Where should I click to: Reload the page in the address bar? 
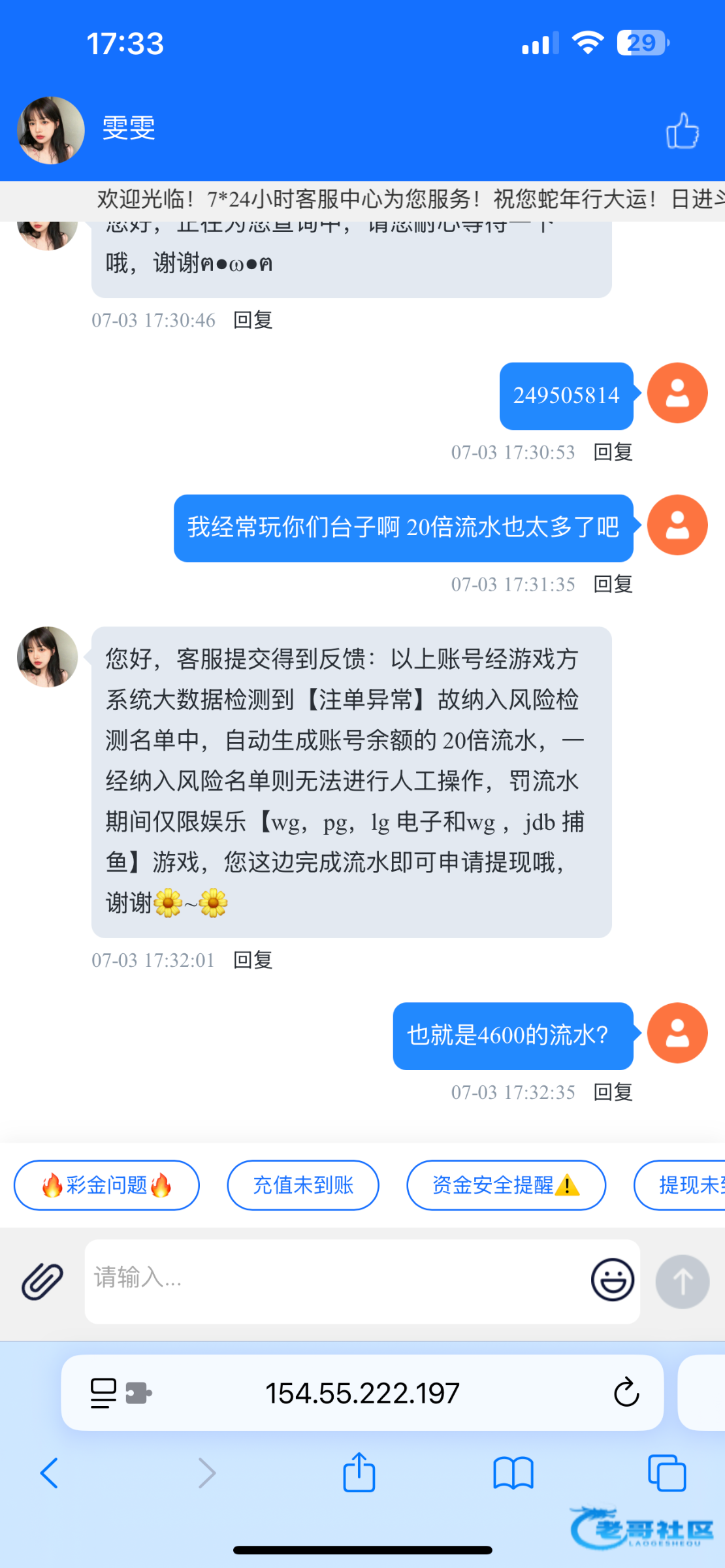point(626,1392)
